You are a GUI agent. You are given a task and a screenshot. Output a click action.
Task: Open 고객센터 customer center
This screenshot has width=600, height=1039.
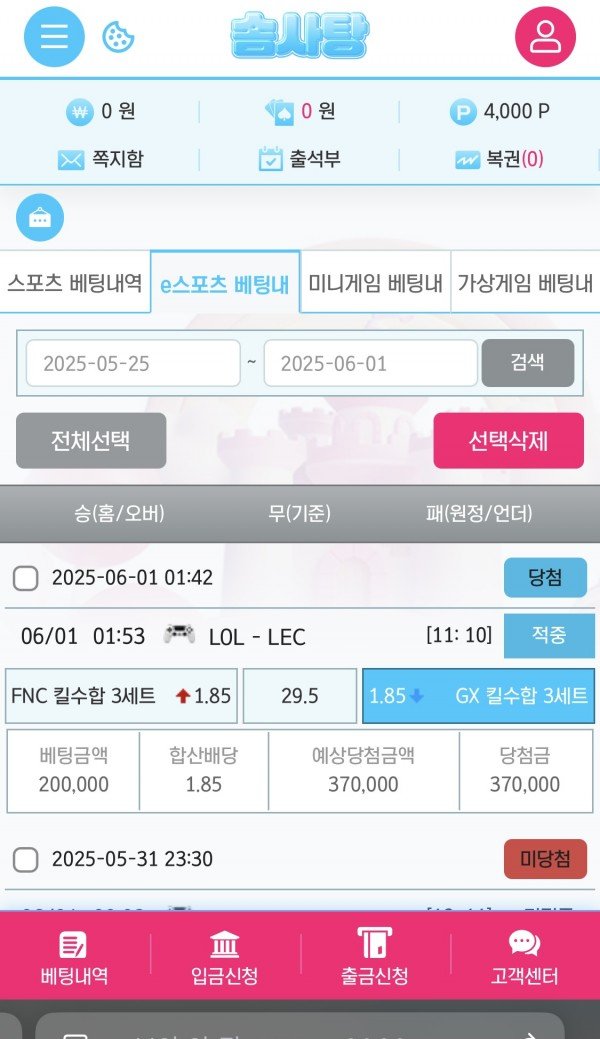(525, 958)
